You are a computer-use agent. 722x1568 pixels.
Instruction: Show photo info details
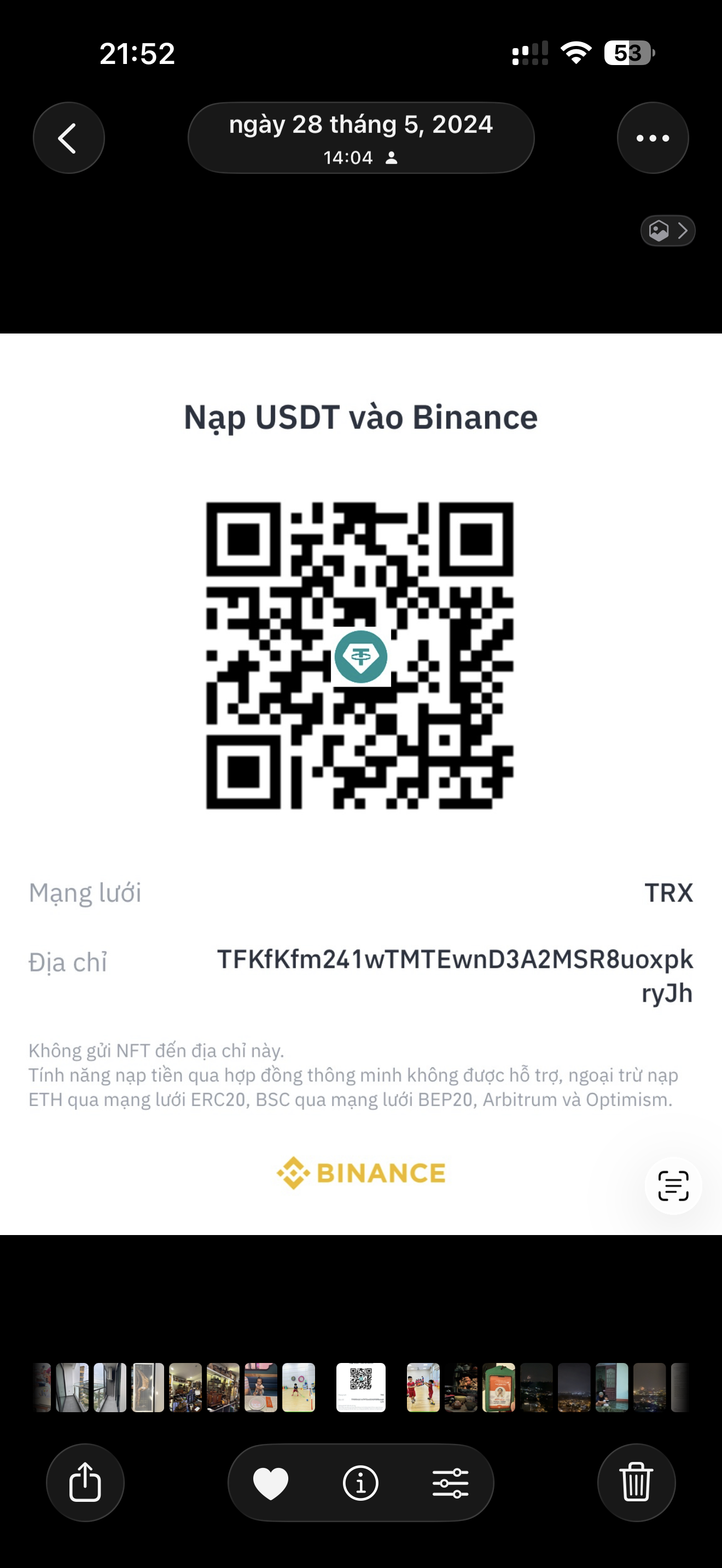(360, 1482)
